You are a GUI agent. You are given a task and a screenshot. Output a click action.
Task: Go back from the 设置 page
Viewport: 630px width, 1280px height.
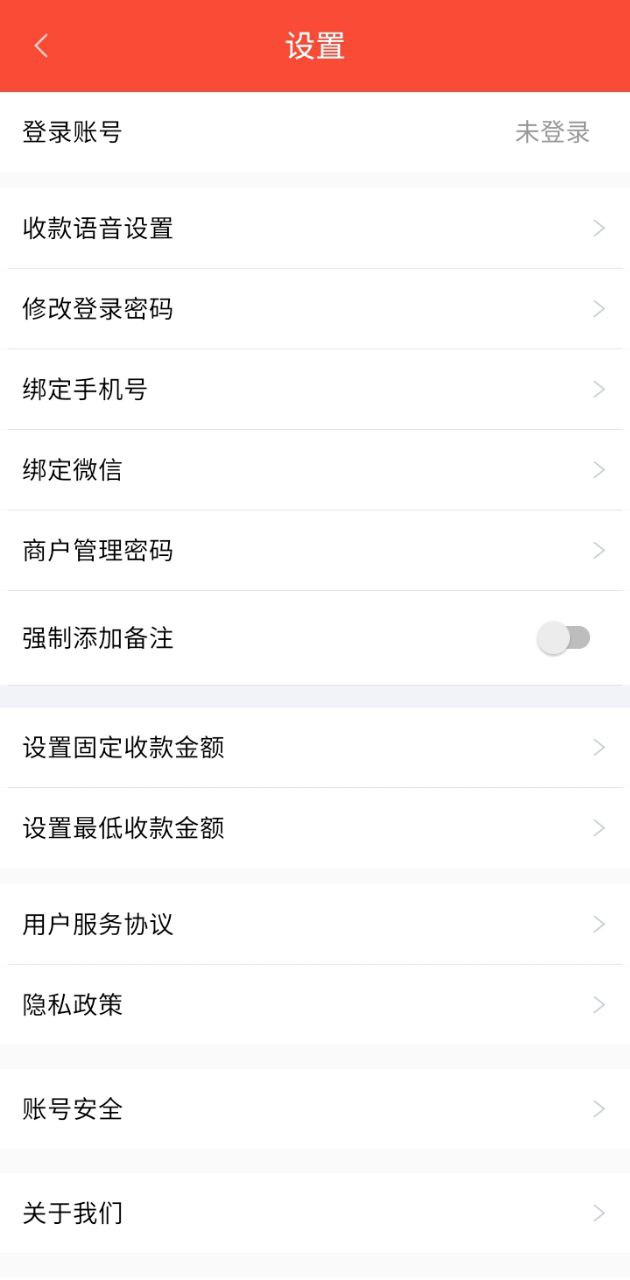[41, 46]
